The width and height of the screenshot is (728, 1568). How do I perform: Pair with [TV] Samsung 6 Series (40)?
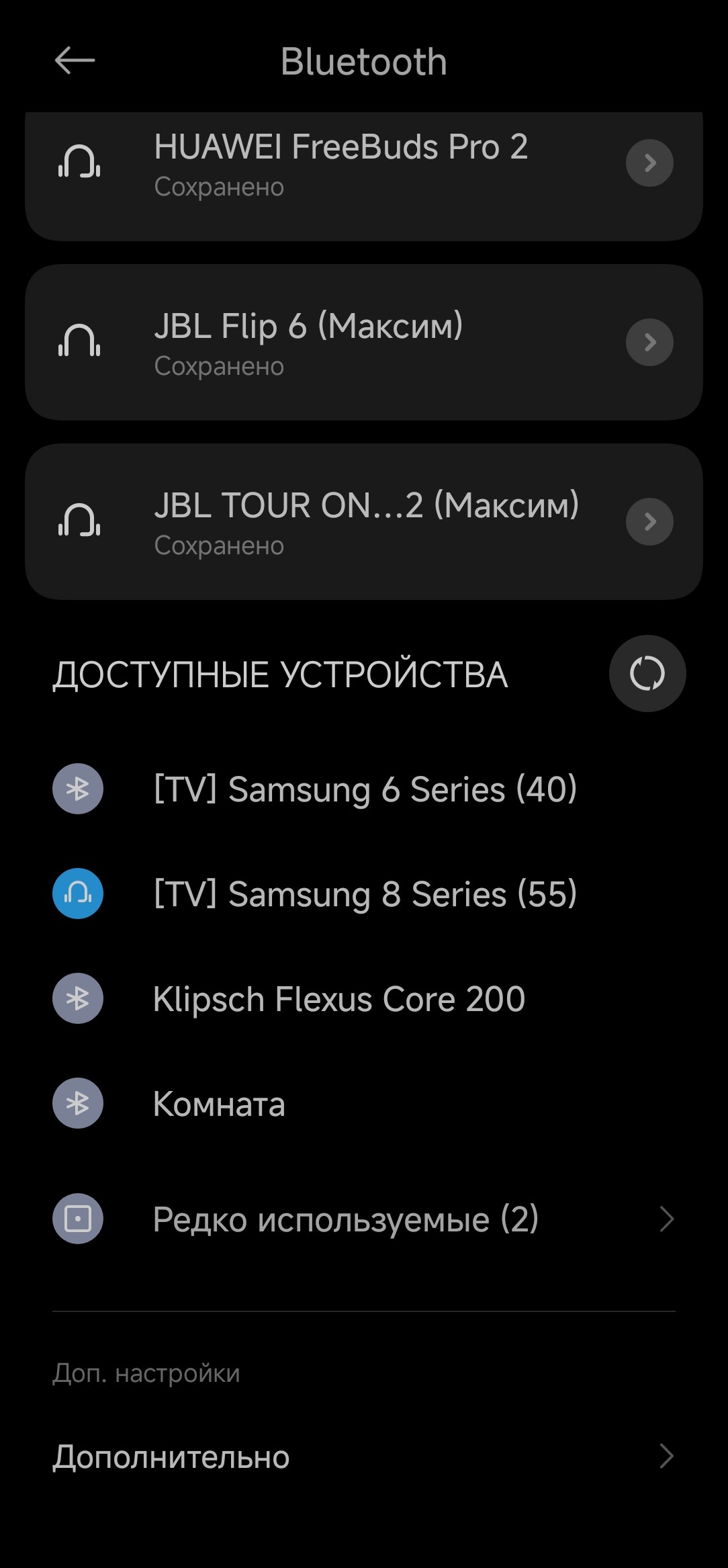point(365,789)
